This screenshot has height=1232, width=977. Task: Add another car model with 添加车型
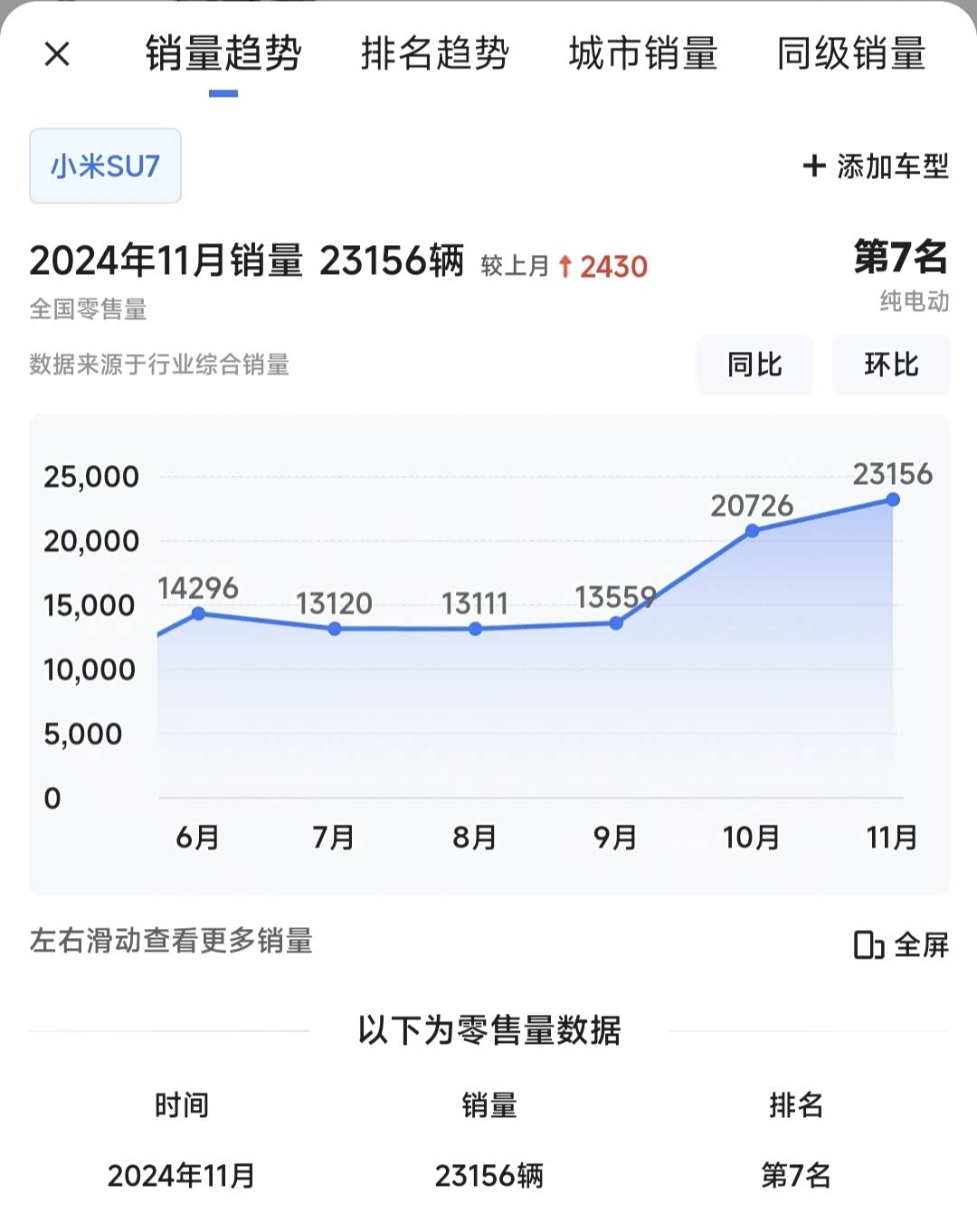coord(876,166)
